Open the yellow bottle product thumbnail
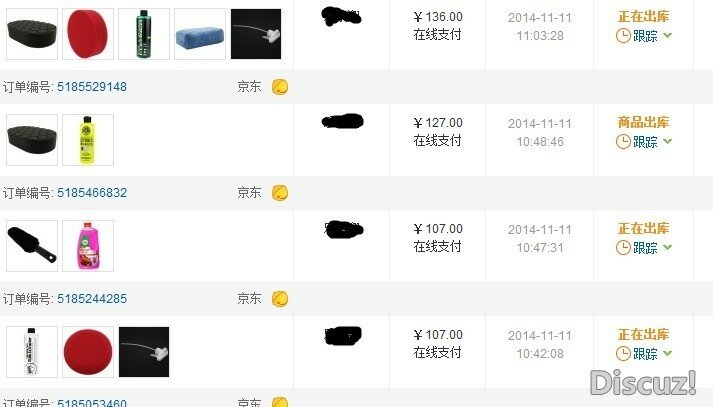 click(88, 140)
